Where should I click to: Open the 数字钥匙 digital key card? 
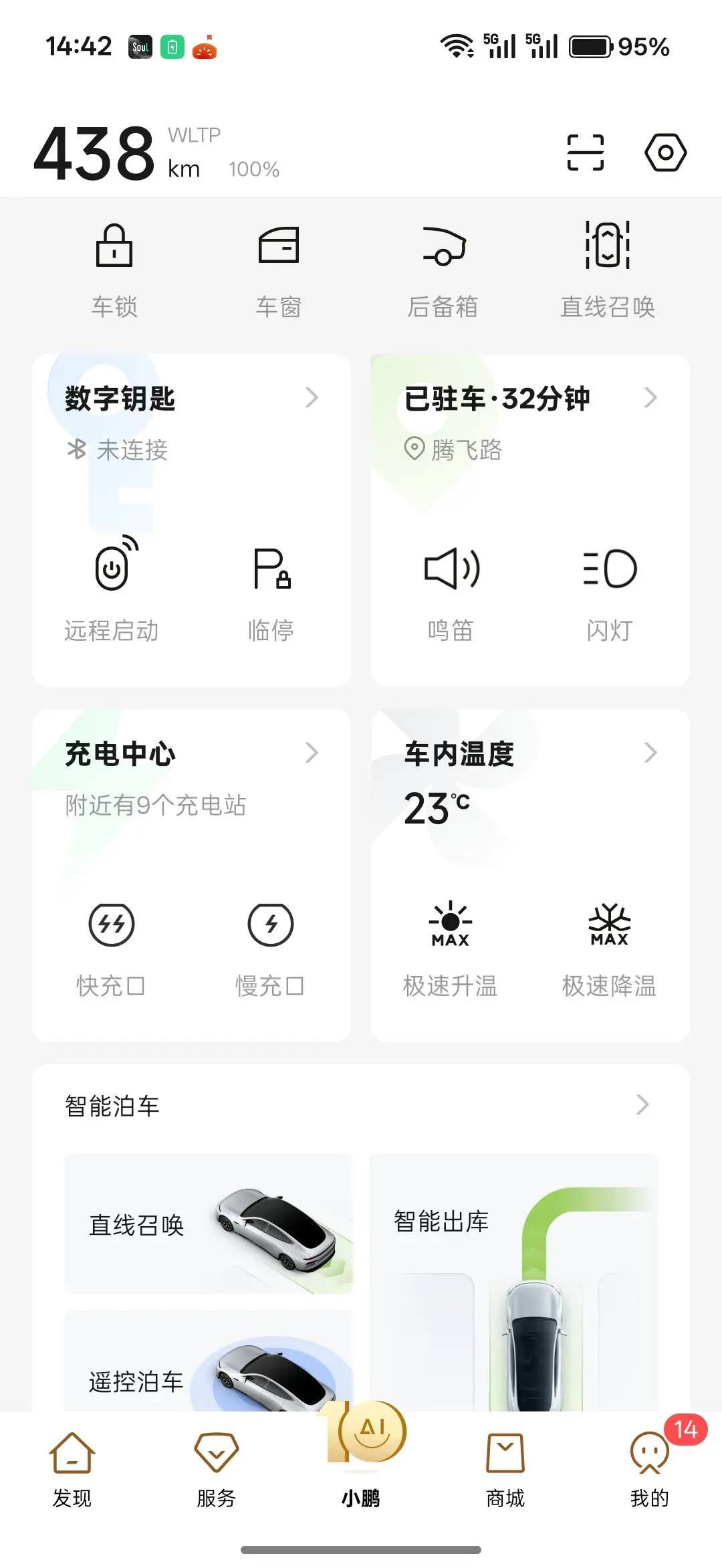[x=191, y=399]
